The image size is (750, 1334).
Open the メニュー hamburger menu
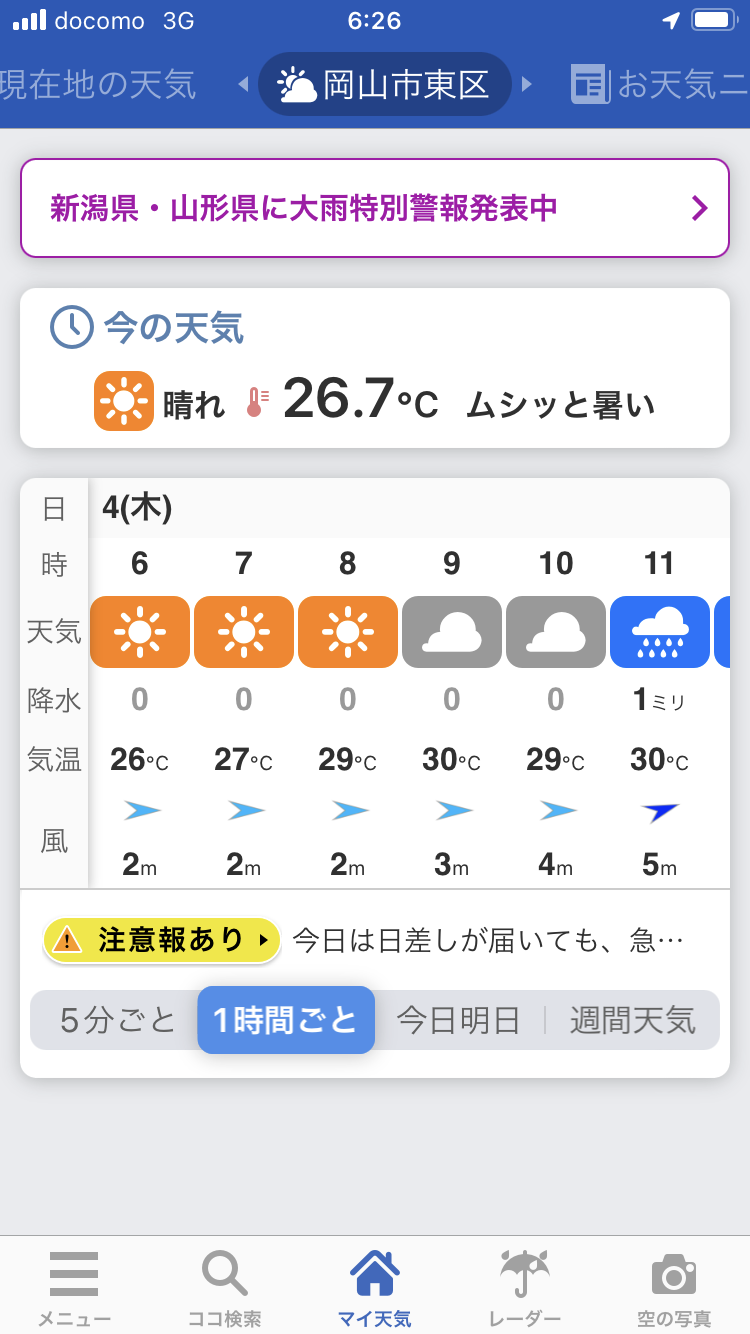[x=74, y=1288]
